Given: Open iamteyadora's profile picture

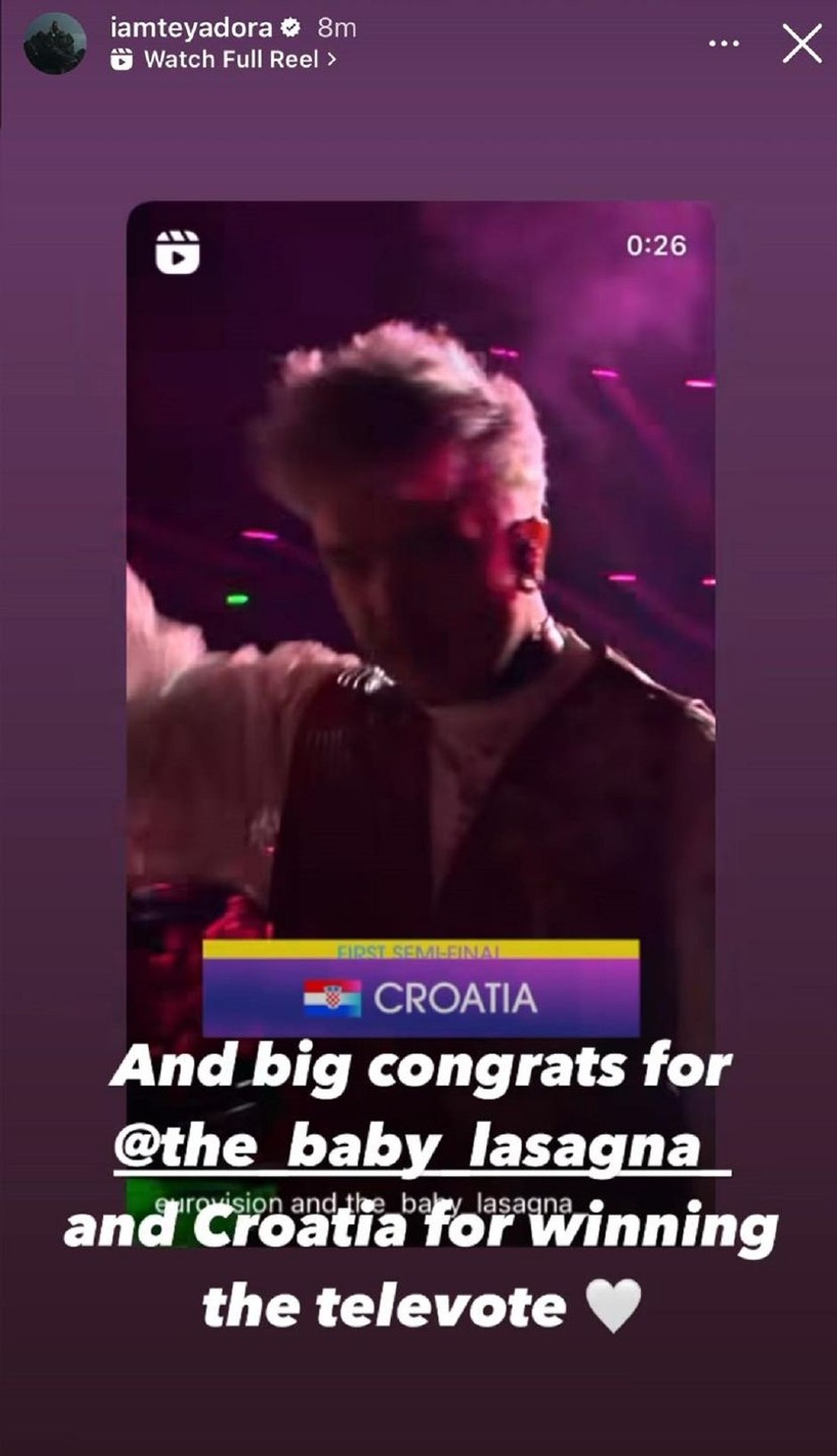Looking at the screenshot, I should click(x=54, y=43).
